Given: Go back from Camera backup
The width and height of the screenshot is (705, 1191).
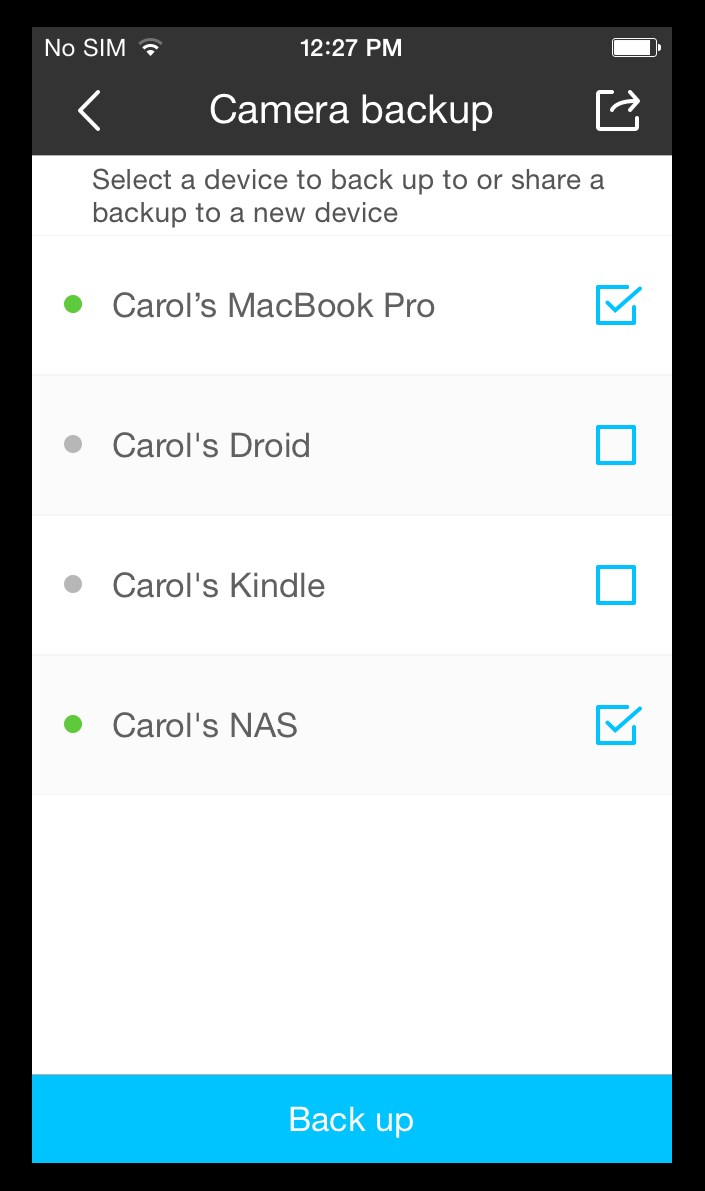Looking at the screenshot, I should [89, 111].
